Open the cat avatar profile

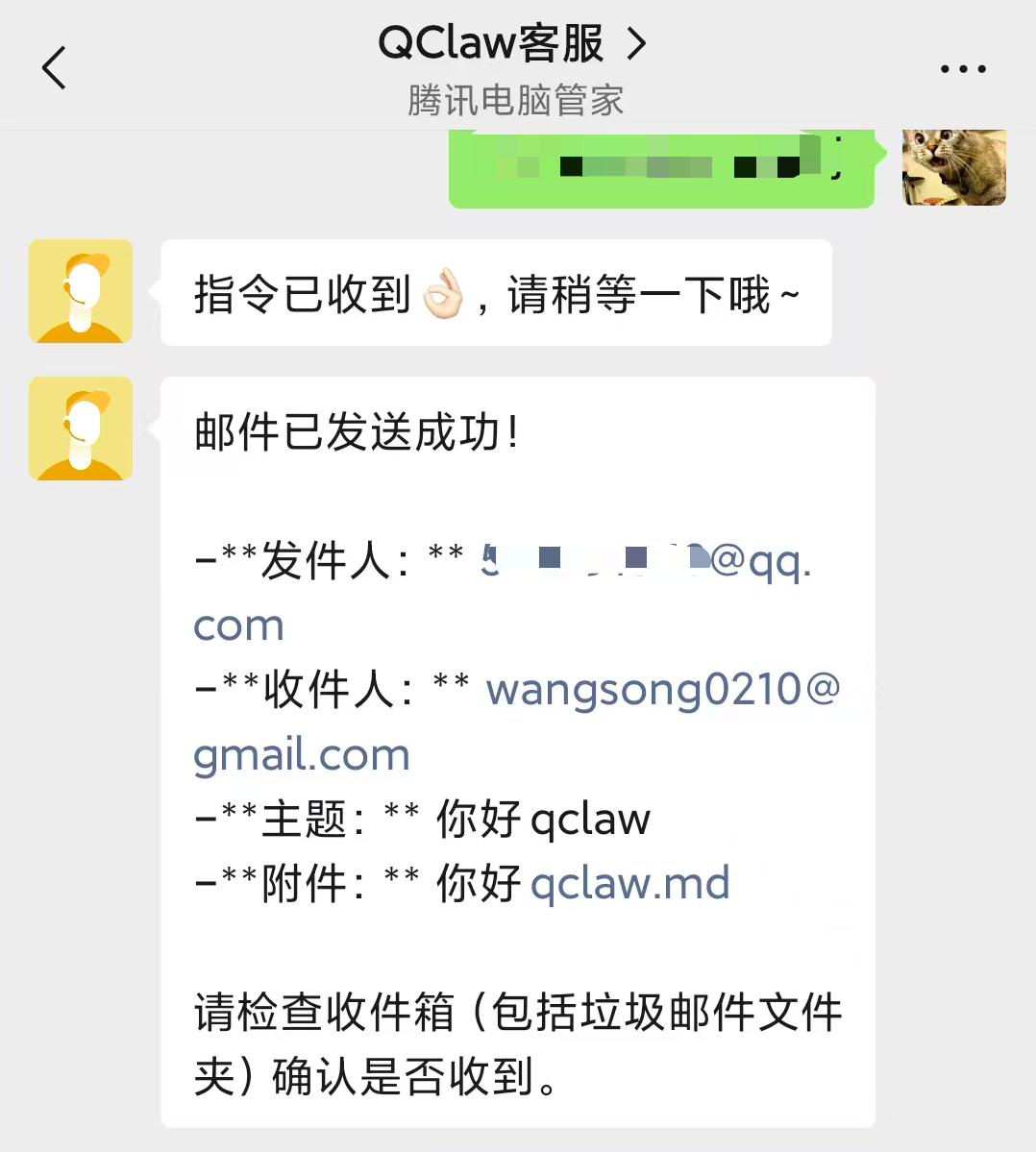[953, 167]
